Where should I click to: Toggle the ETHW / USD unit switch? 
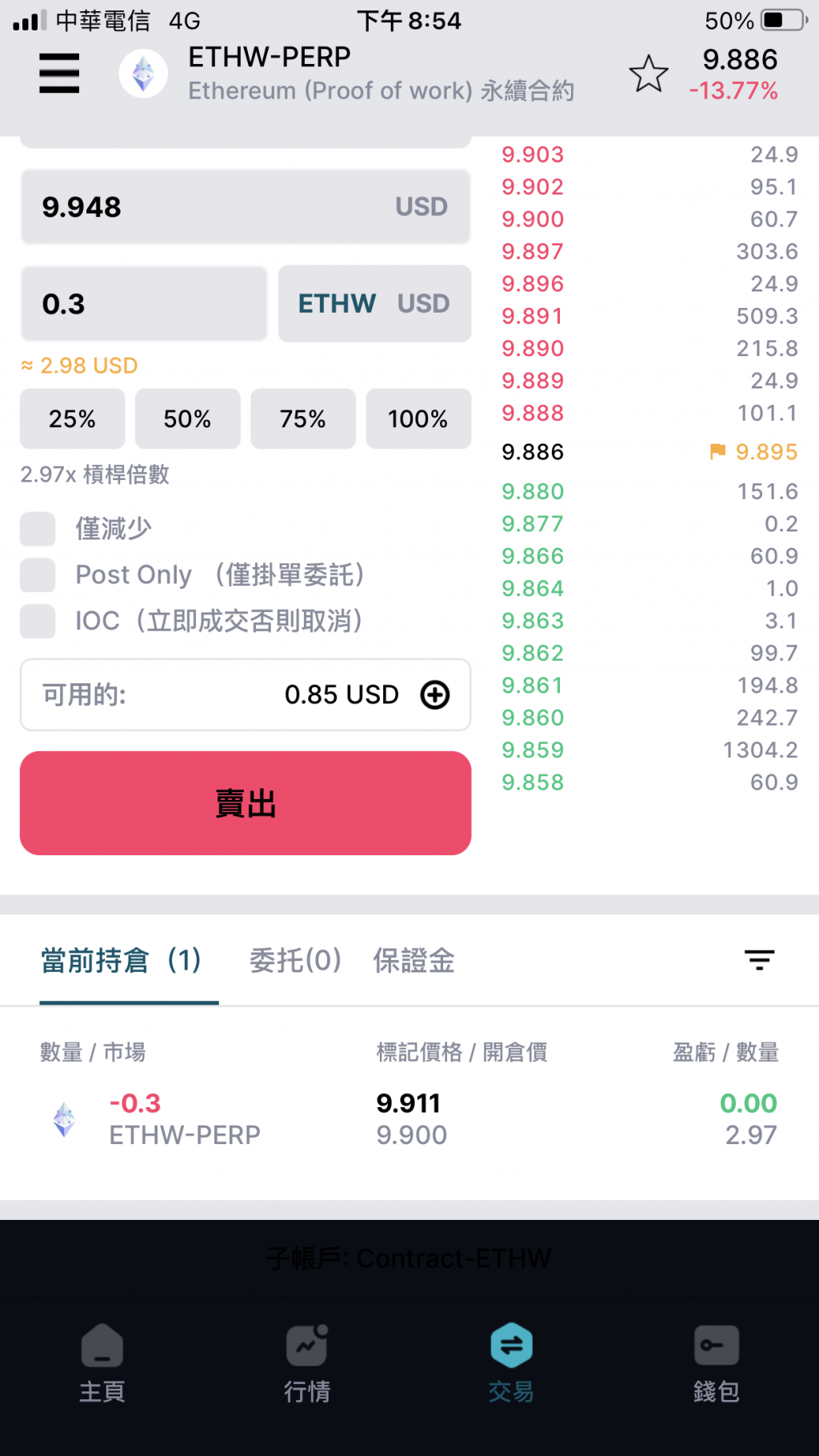point(374,304)
